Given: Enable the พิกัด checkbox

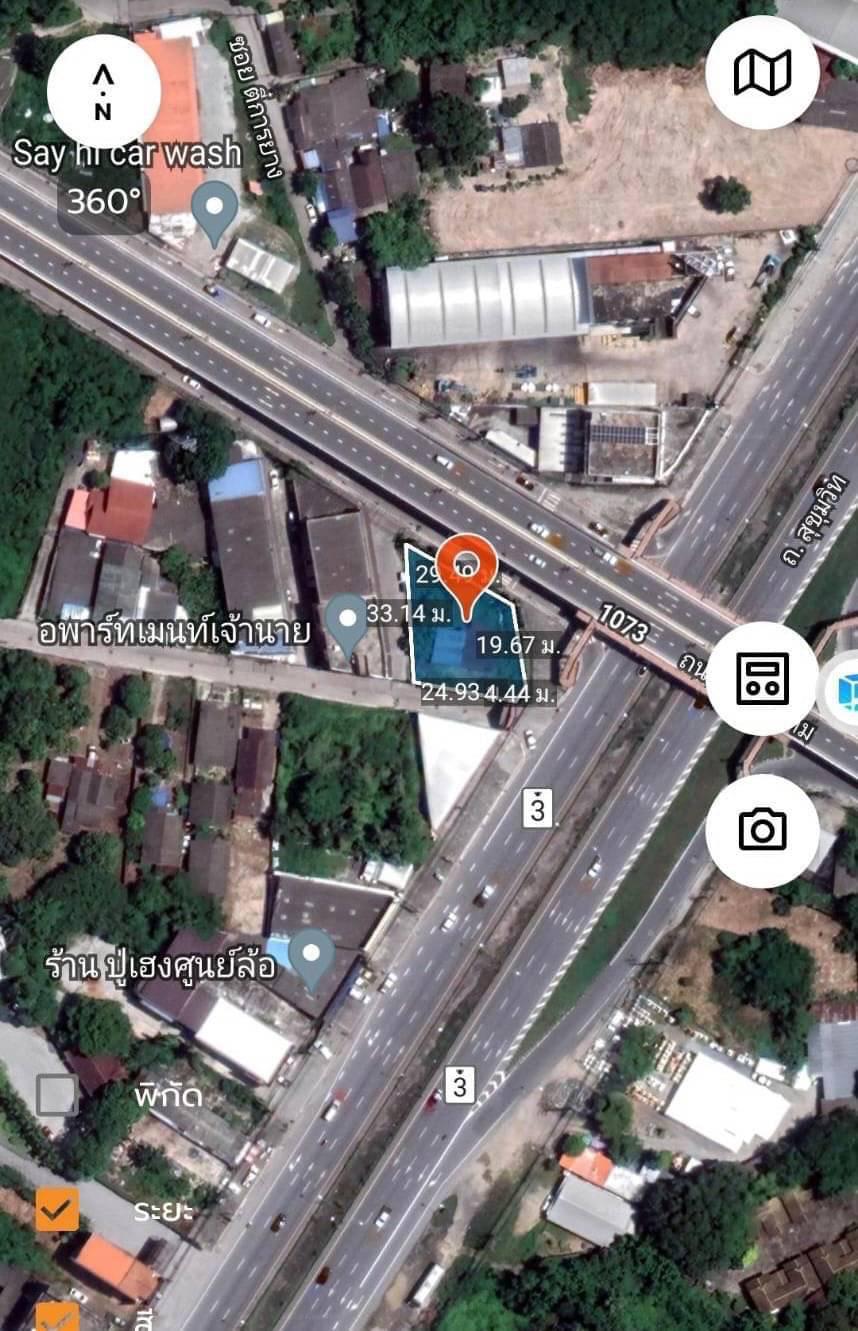Looking at the screenshot, I should (57, 1095).
